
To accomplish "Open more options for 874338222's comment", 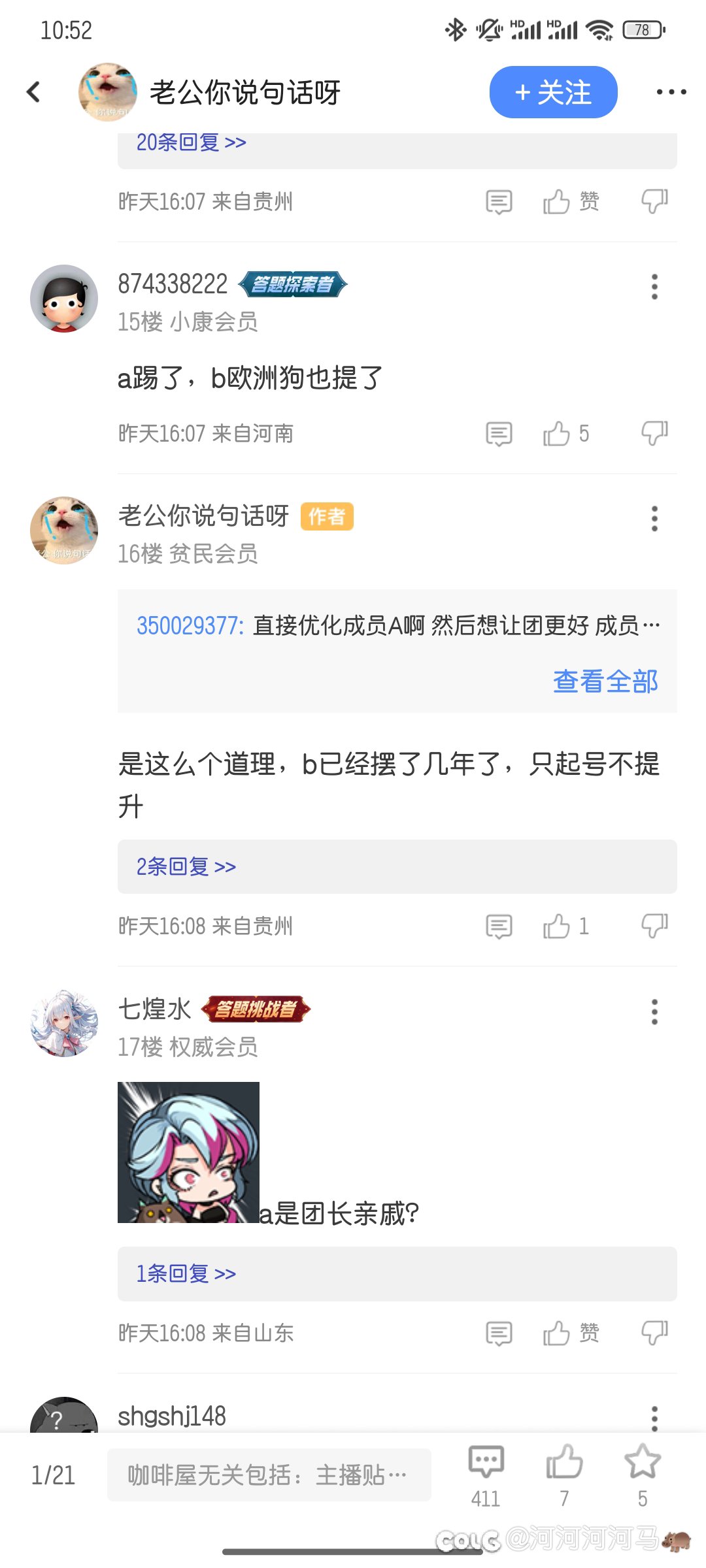I will coord(654,287).
